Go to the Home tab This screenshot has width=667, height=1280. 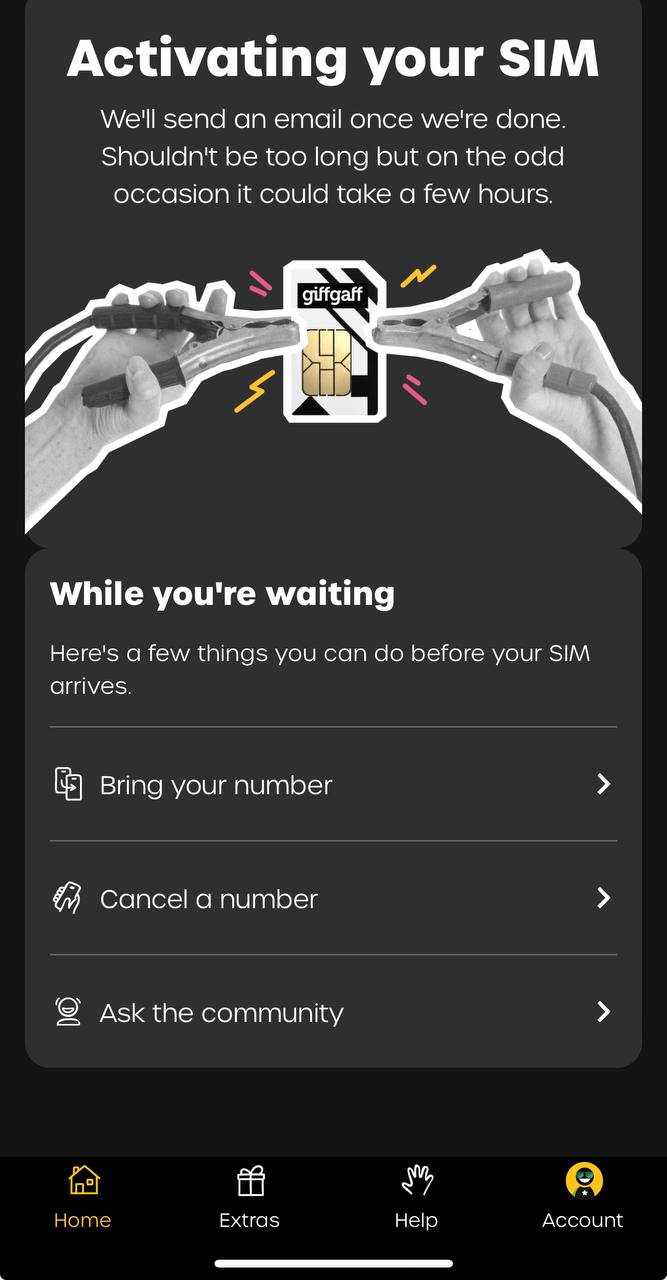click(83, 1197)
